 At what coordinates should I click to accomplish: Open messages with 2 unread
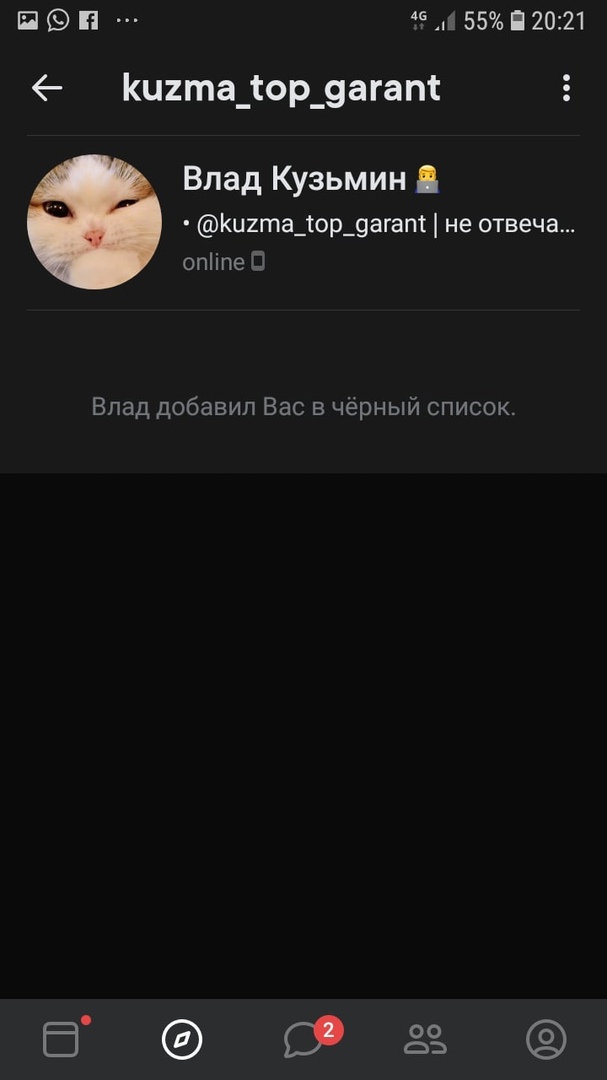click(304, 1040)
